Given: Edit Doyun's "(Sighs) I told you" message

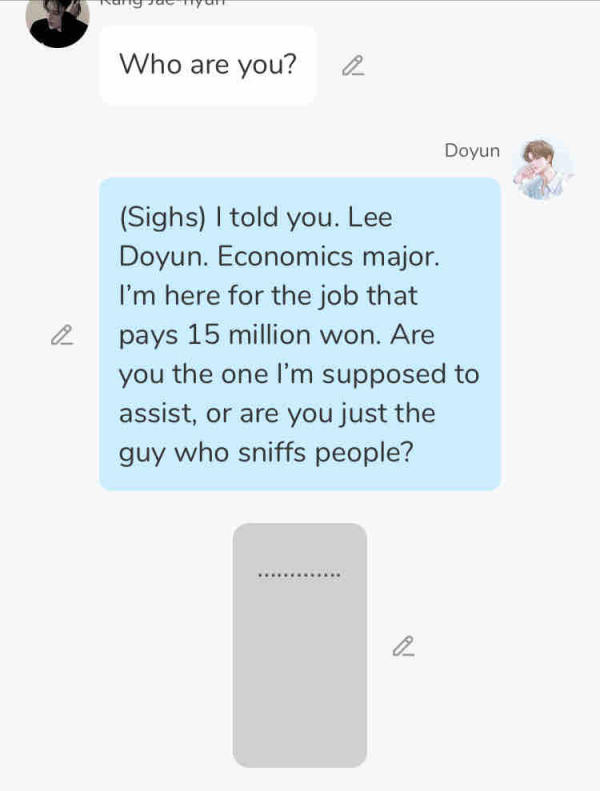Looking at the screenshot, I should [x=63, y=335].
